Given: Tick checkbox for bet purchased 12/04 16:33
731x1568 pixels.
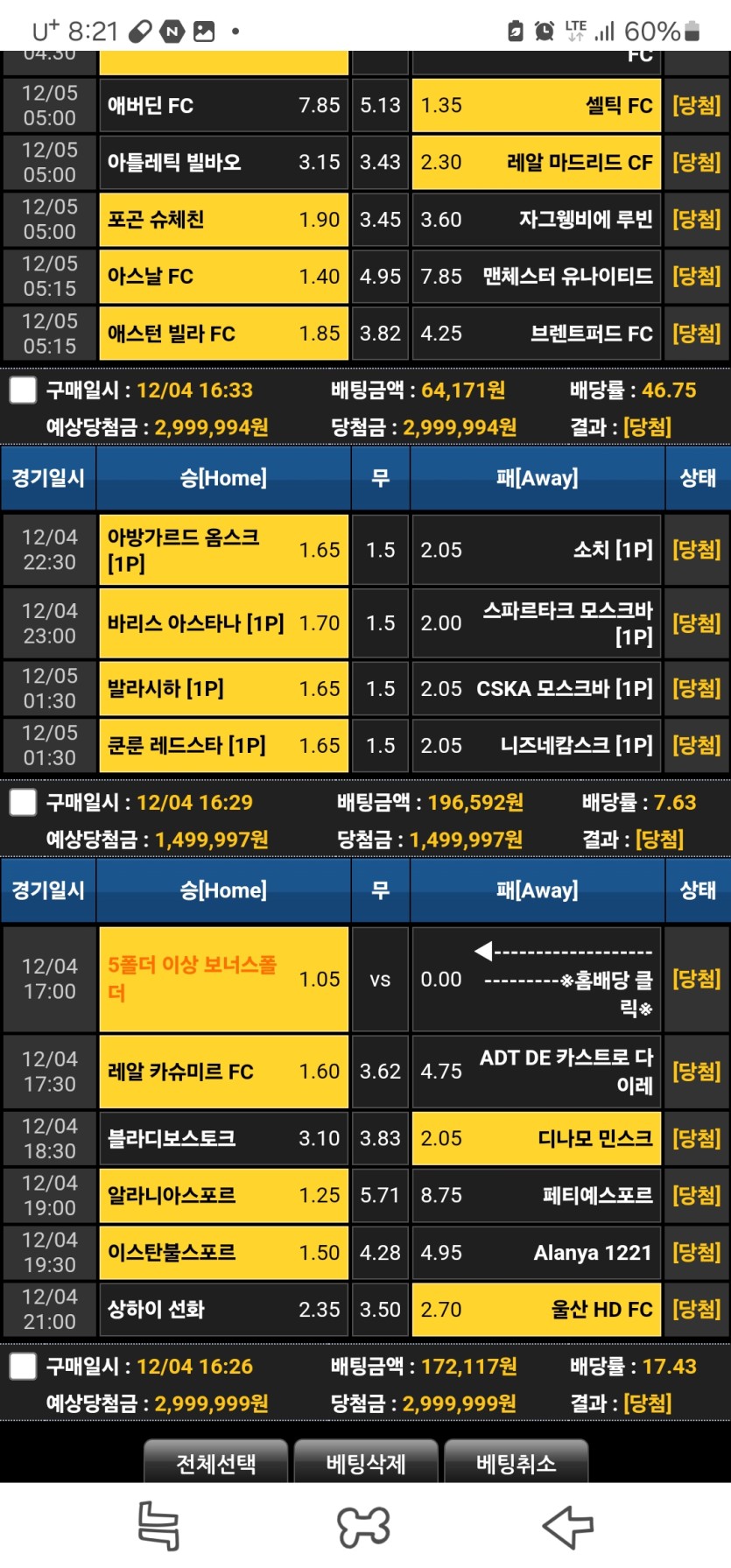Looking at the screenshot, I should click(x=23, y=390).
